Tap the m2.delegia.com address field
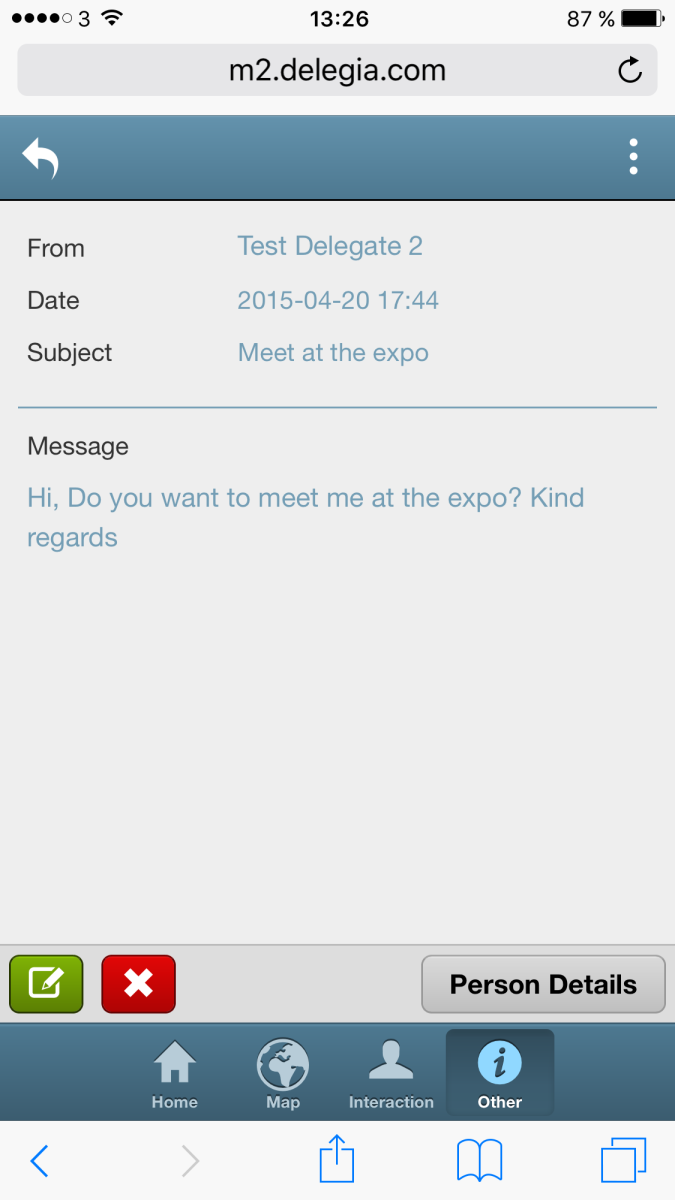This screenshot has height=1200, width=675. (337, 71)
